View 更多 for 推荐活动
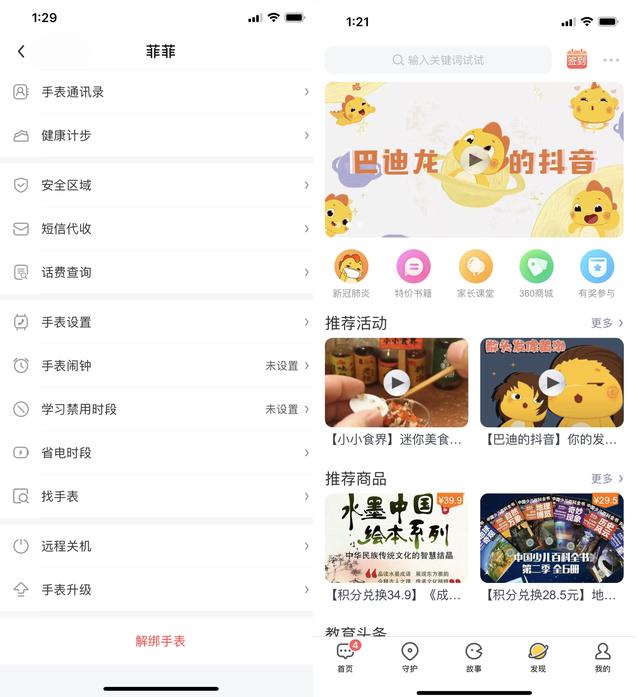 [607, 323]
